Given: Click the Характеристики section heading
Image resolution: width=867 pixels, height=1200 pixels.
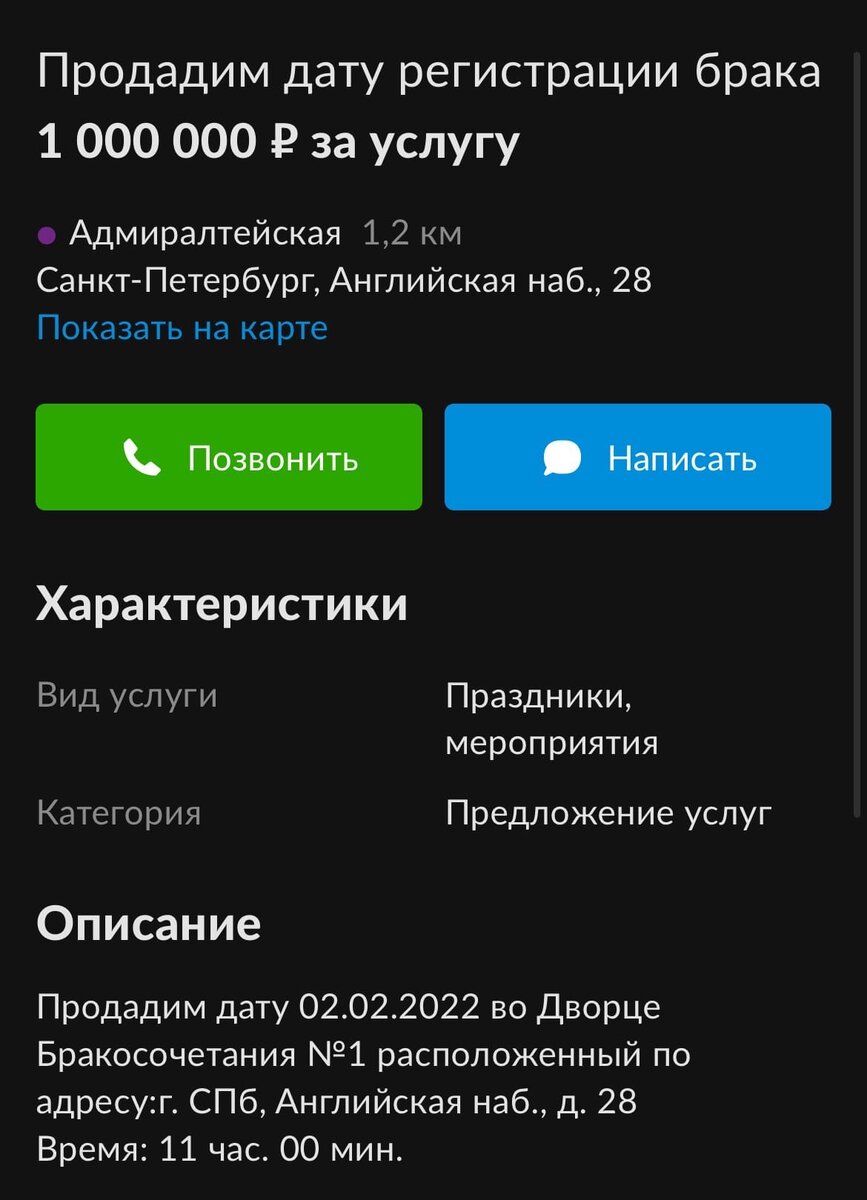Looking at the screenshot, I should click(x=222, y=602).
